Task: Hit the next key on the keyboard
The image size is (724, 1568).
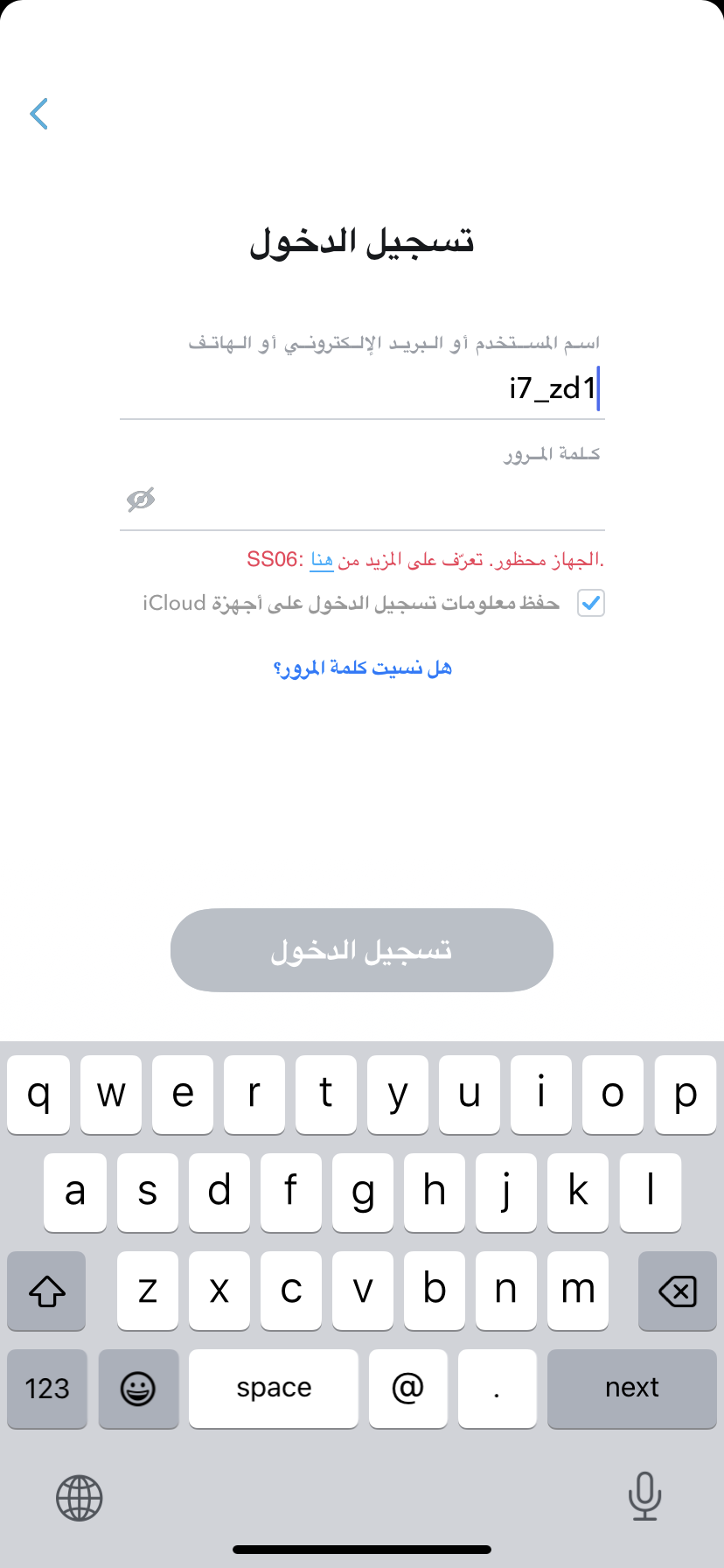Action: 632,1389
